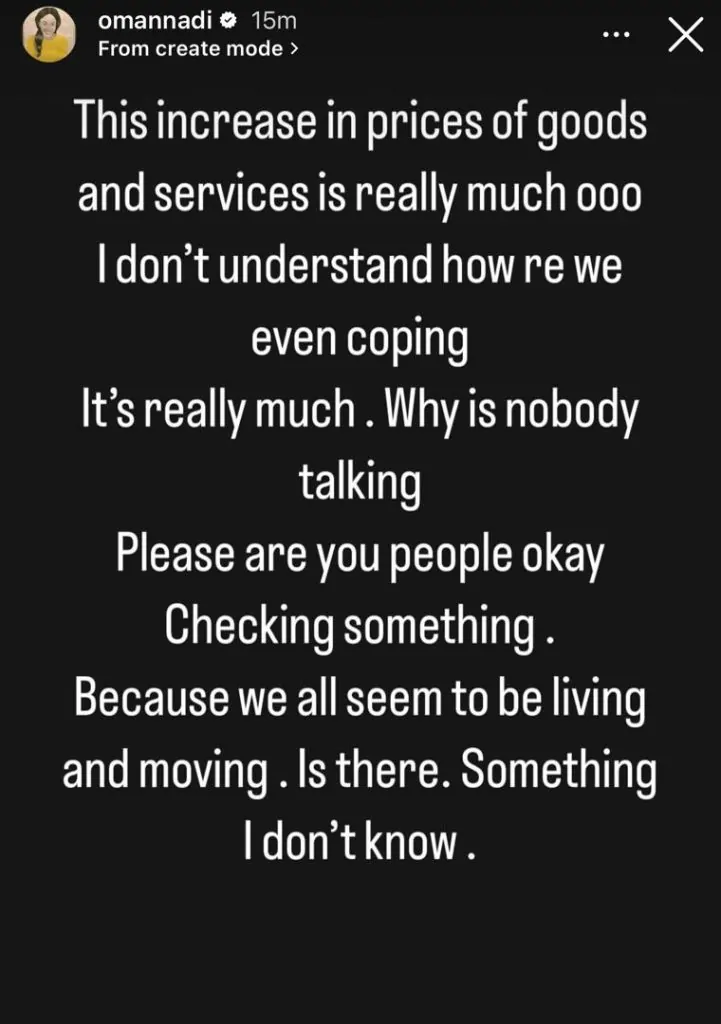
Task: Open omannadi's profile picture
Action: 48,34
